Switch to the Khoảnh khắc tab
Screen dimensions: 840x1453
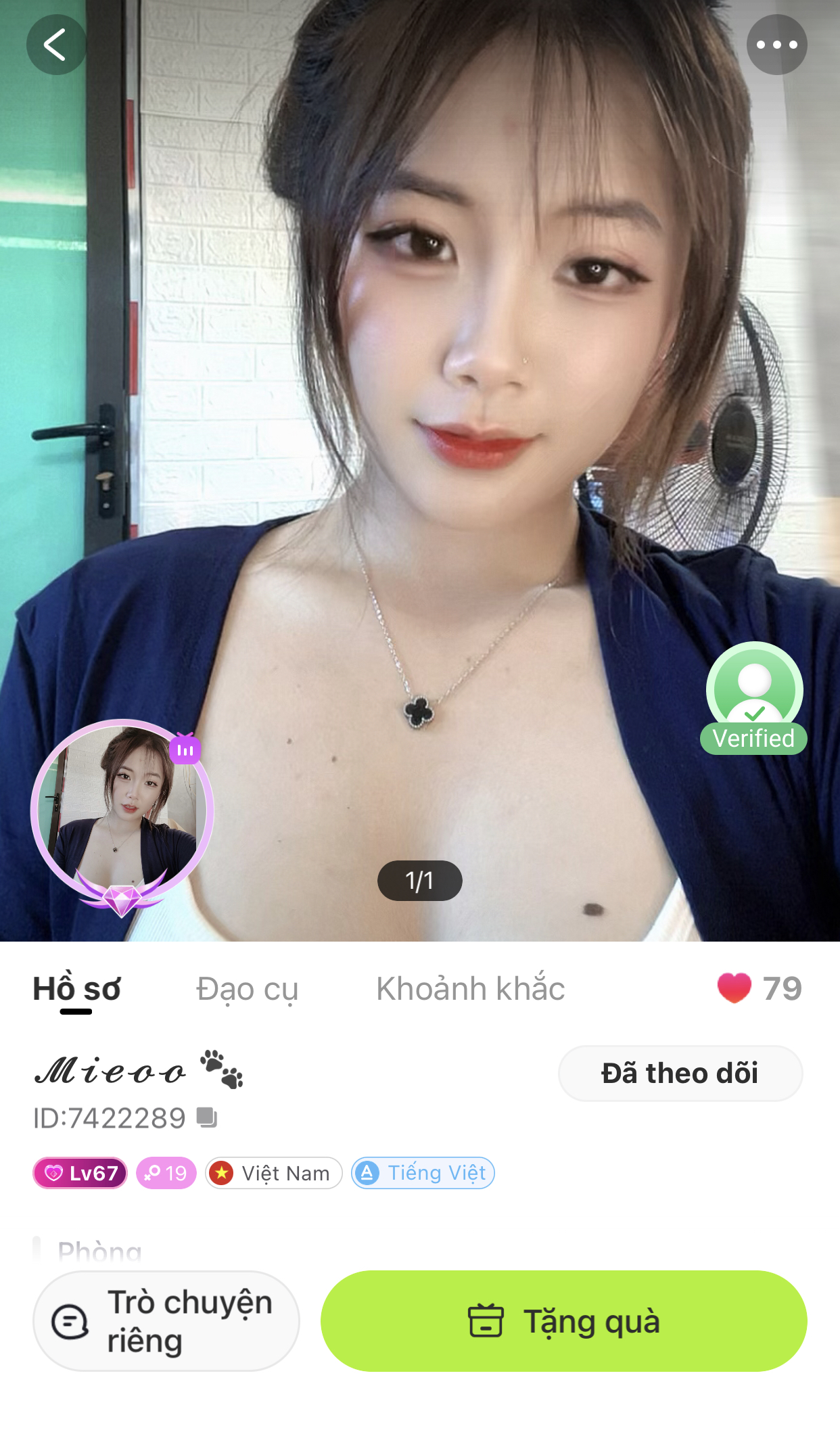470,989
